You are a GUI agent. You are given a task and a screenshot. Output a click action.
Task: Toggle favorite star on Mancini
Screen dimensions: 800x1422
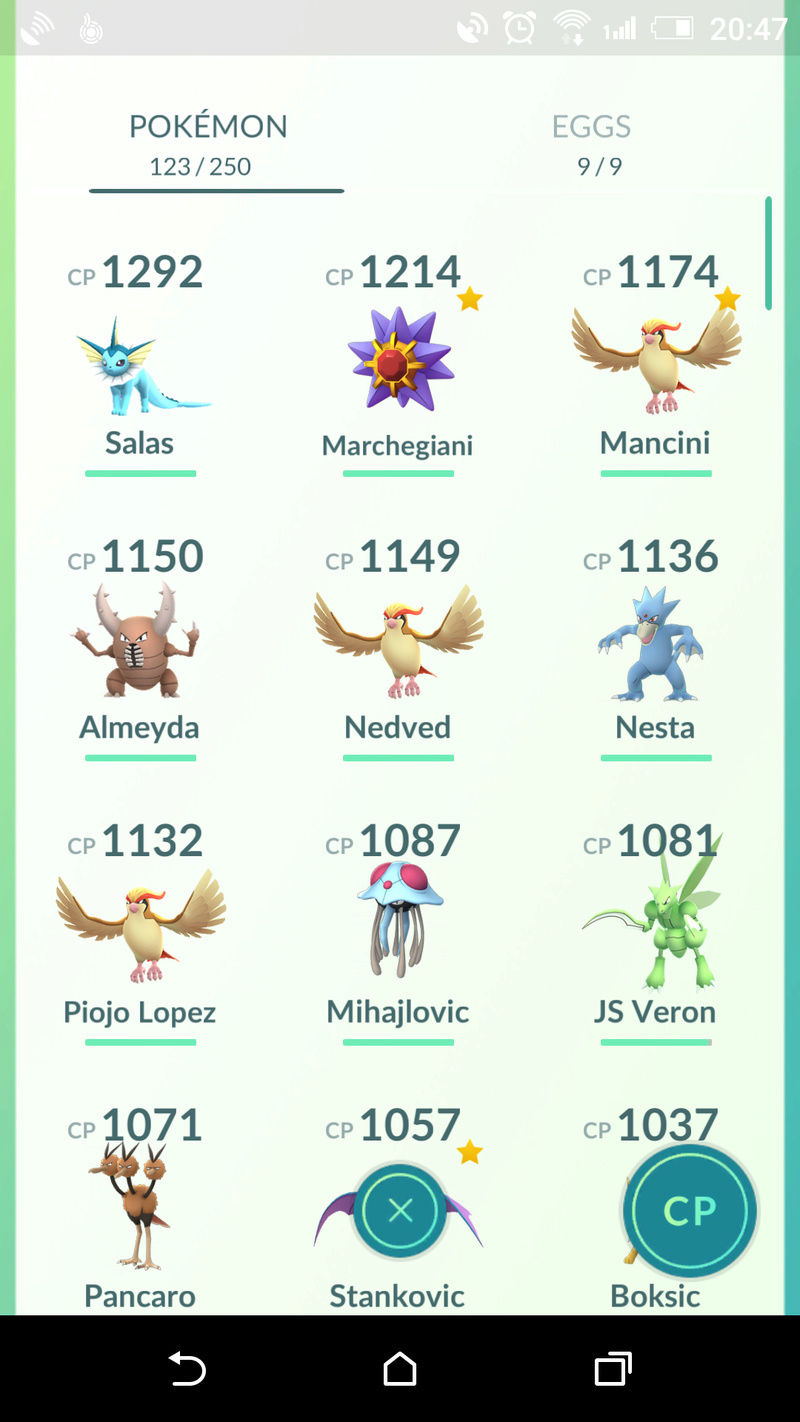click(x=729, y=298)
